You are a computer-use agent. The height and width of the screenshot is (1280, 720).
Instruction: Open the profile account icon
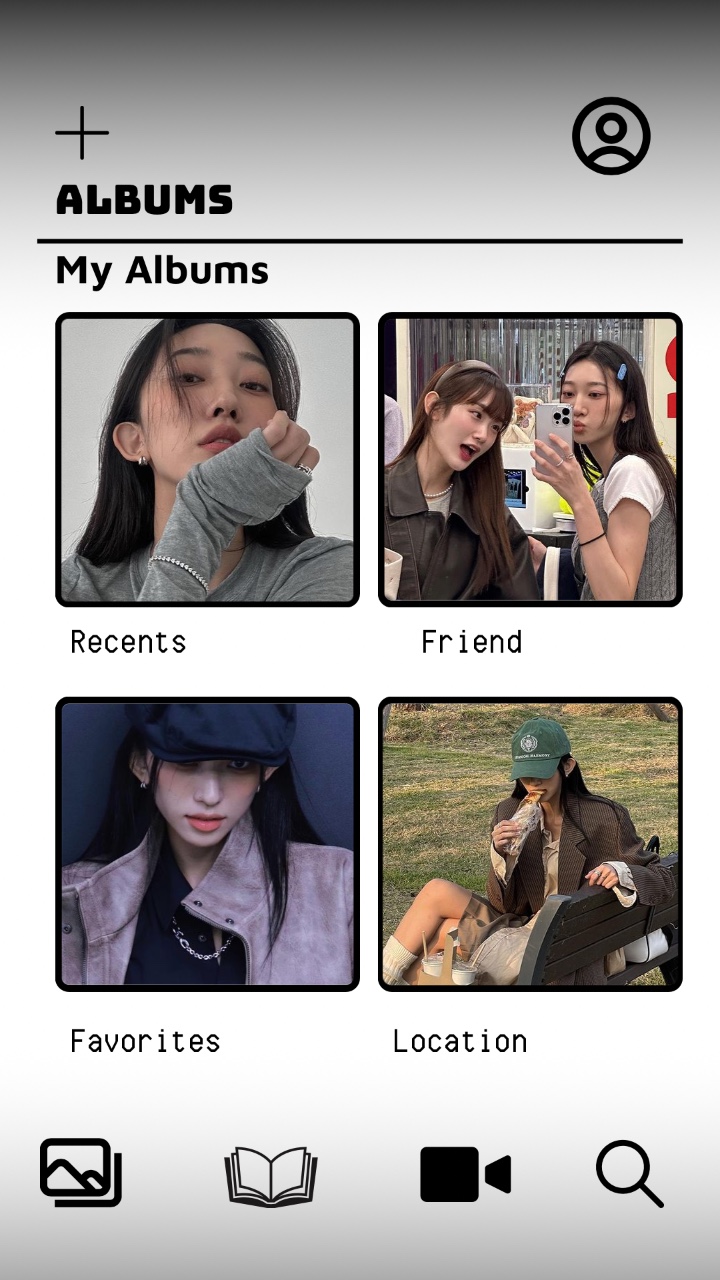[x=611, y=136]
